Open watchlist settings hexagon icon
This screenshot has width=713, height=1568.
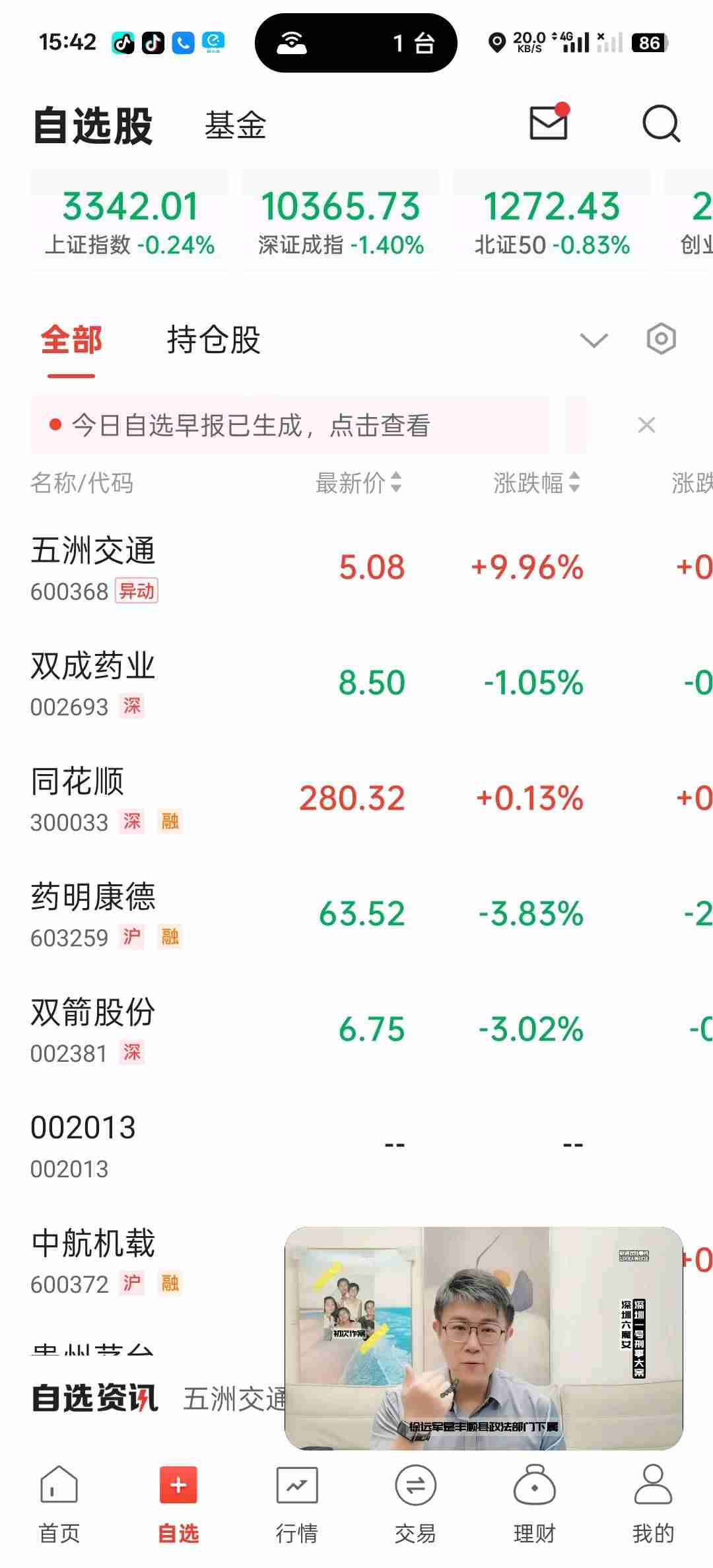(661, 339)
